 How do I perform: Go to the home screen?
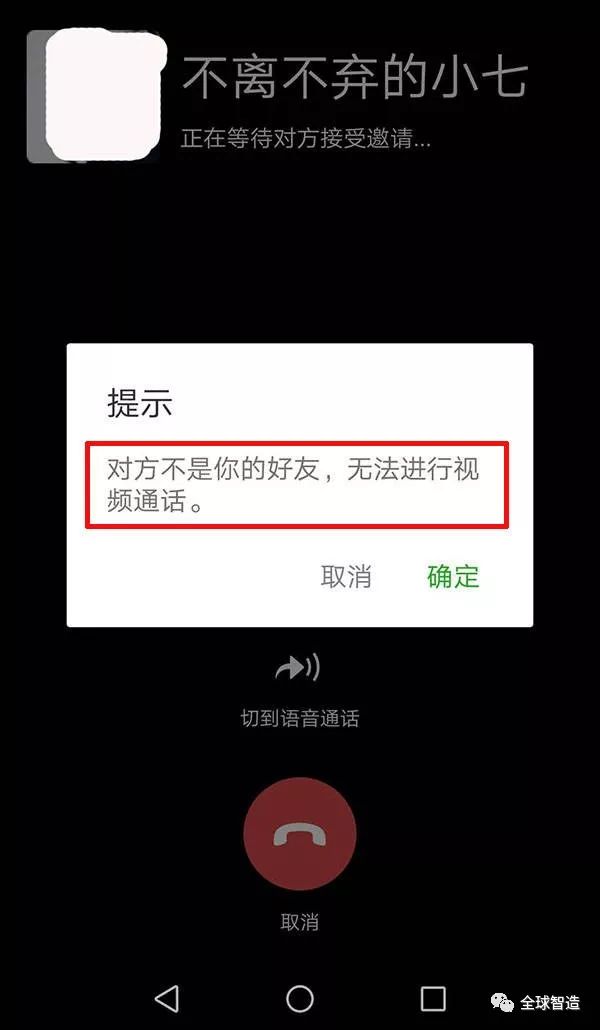pos(300,999)
